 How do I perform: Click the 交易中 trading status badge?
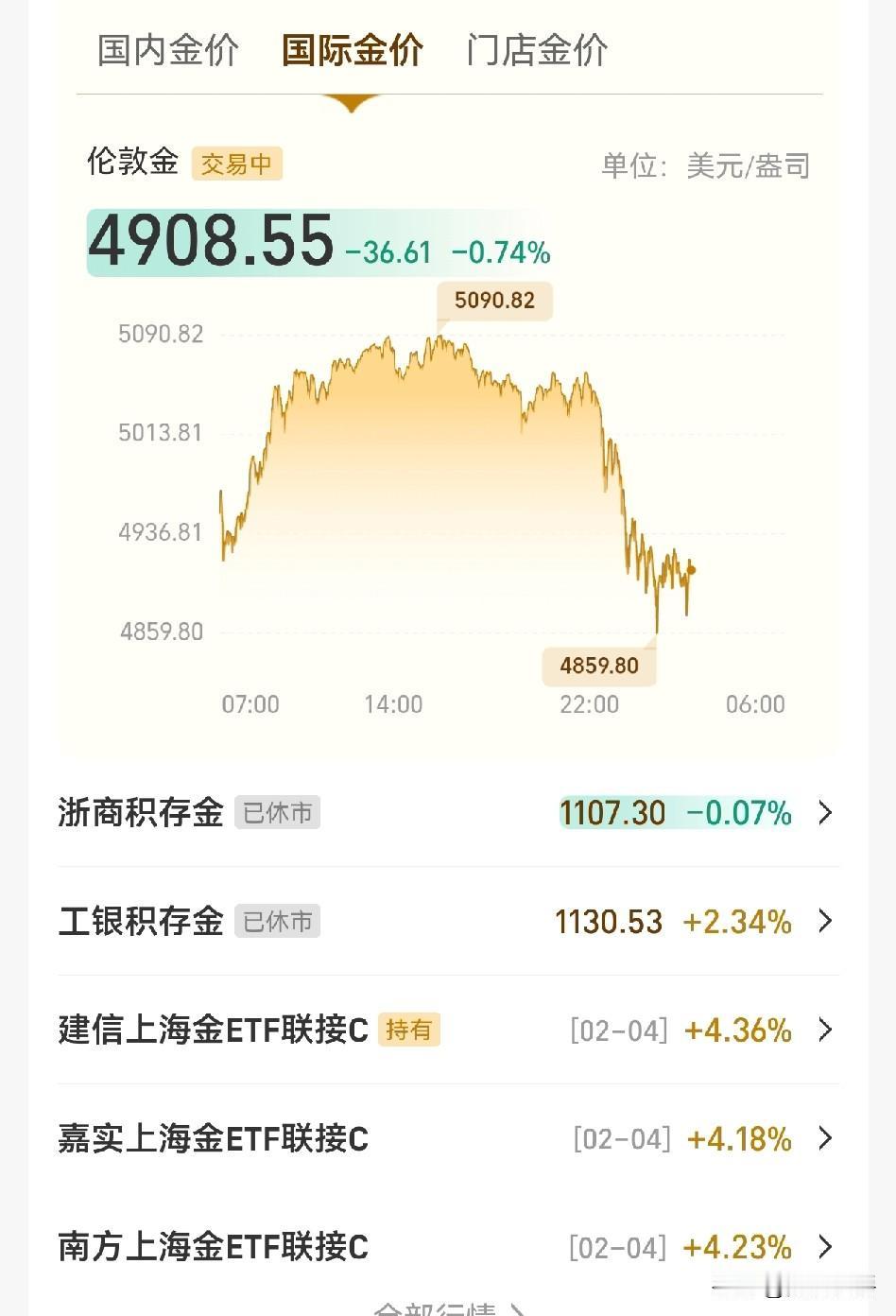tap(237, 164)
